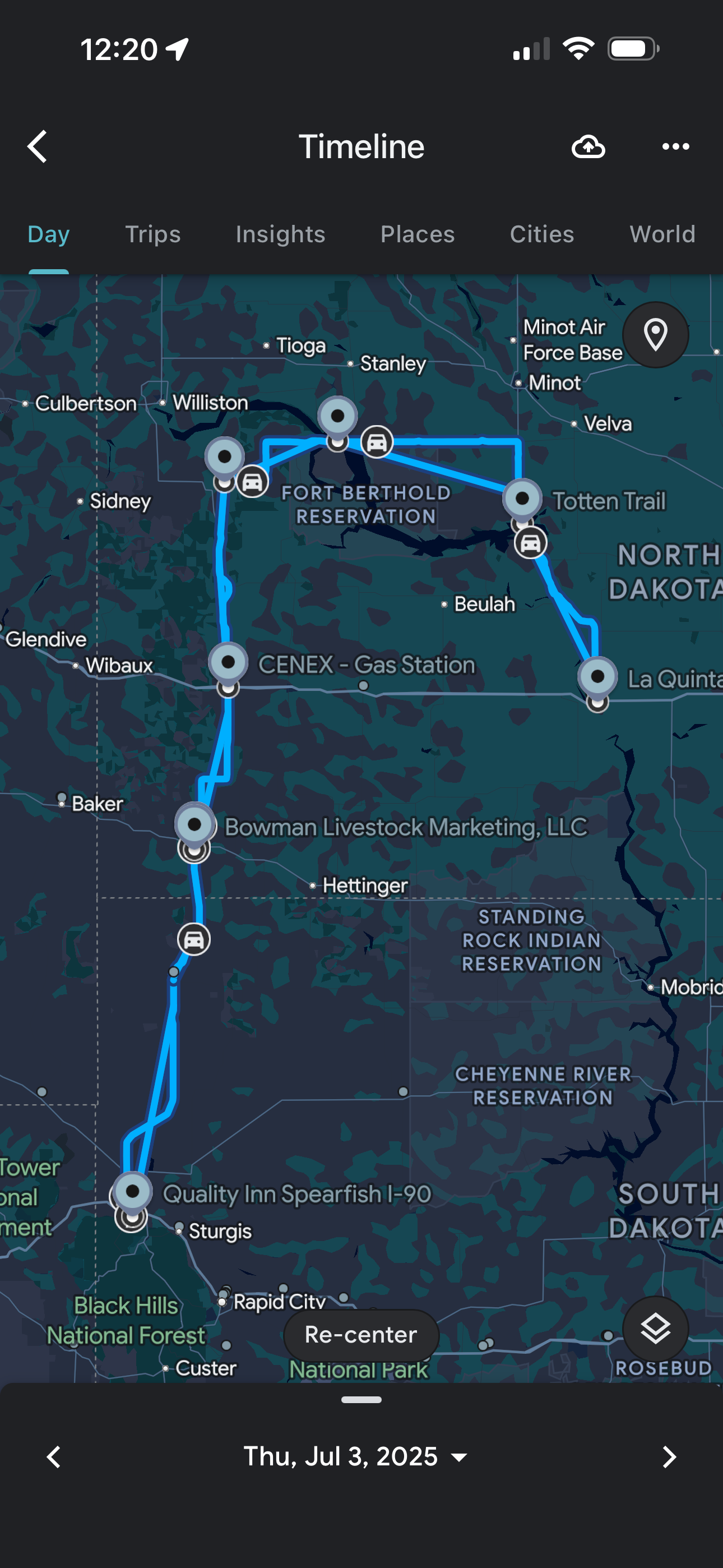Switch to the Places tab
723x1568 pixels.
[418, 234]
